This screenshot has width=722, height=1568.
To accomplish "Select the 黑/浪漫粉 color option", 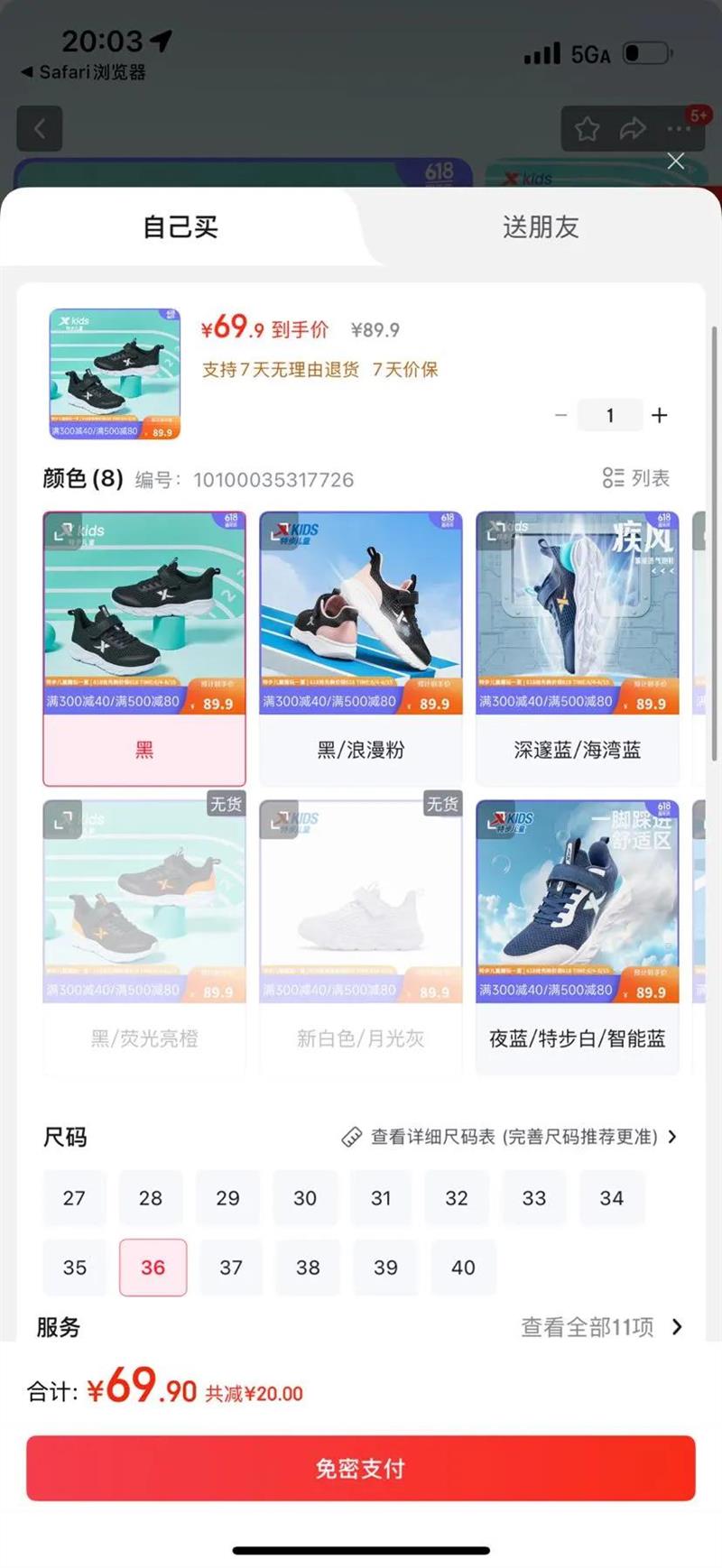I will pos(361,648).
